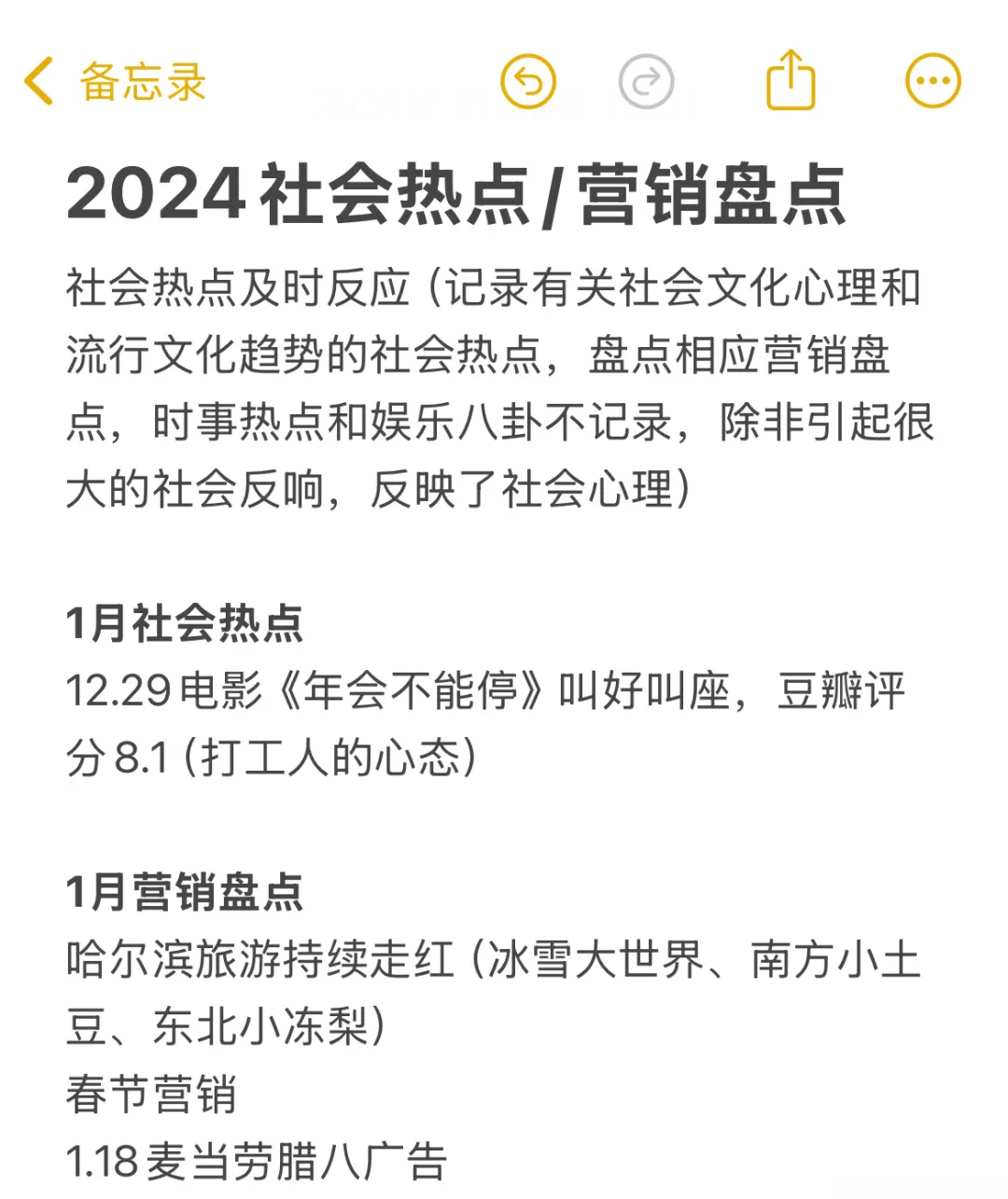Share this note
This screenshot has width=1008, height=1199.
point(791,80)
